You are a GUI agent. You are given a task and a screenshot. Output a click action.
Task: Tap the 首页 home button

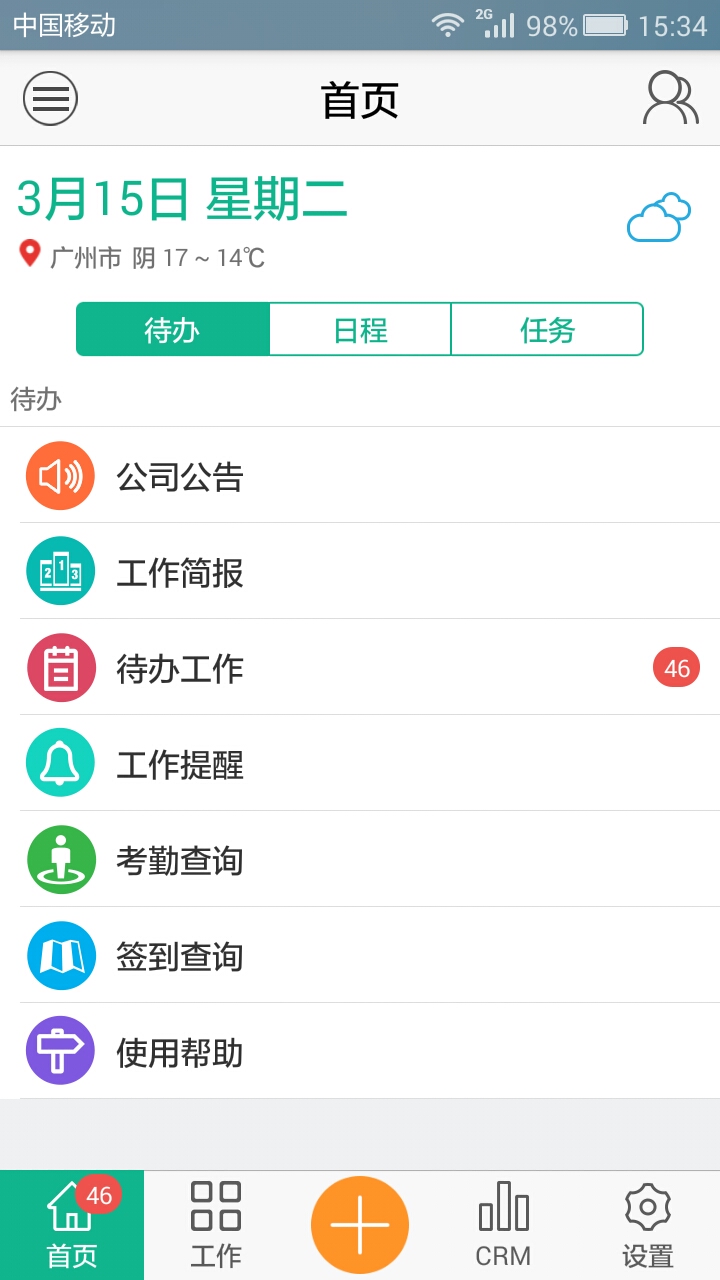point(72,1223)
